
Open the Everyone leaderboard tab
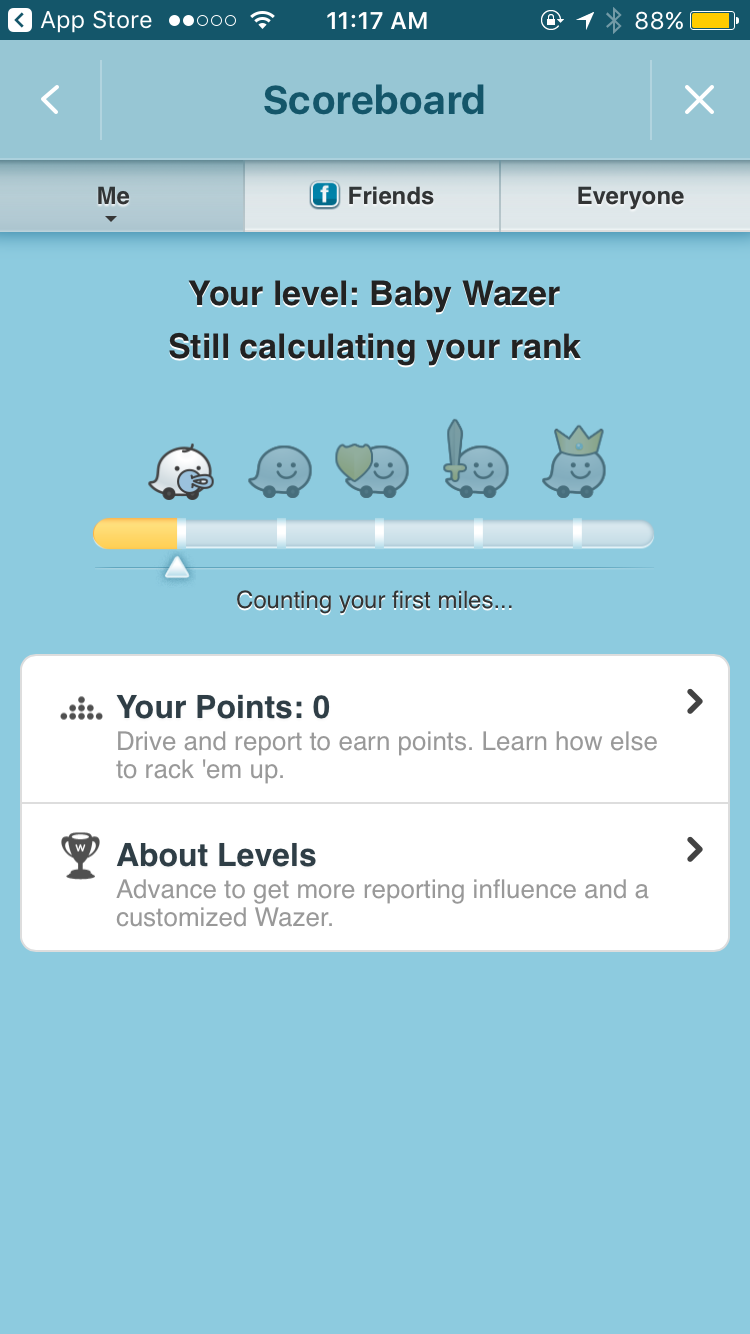click(630, 196)
